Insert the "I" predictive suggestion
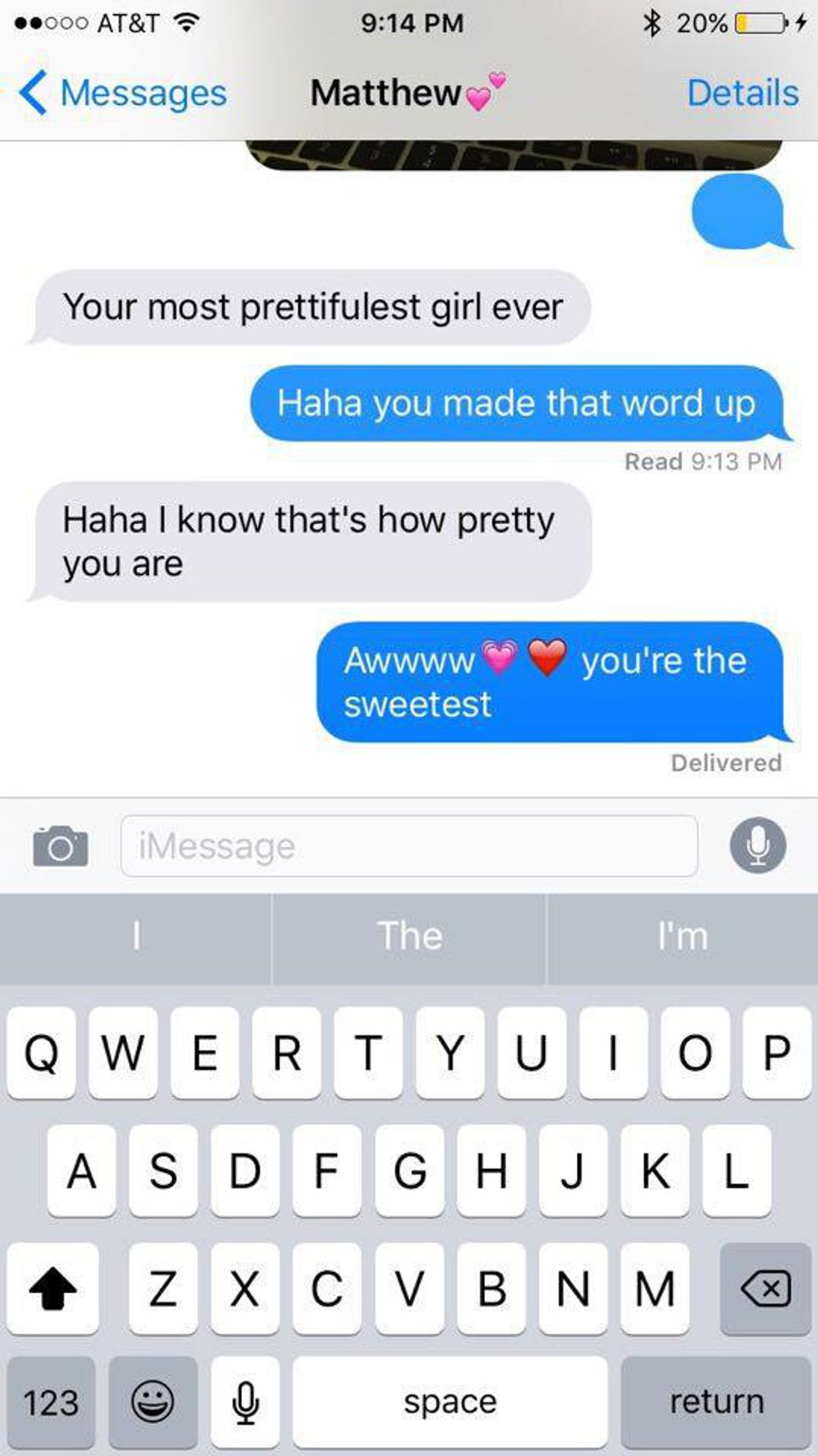Screen dimensions: 818x1456 point(135,935)
